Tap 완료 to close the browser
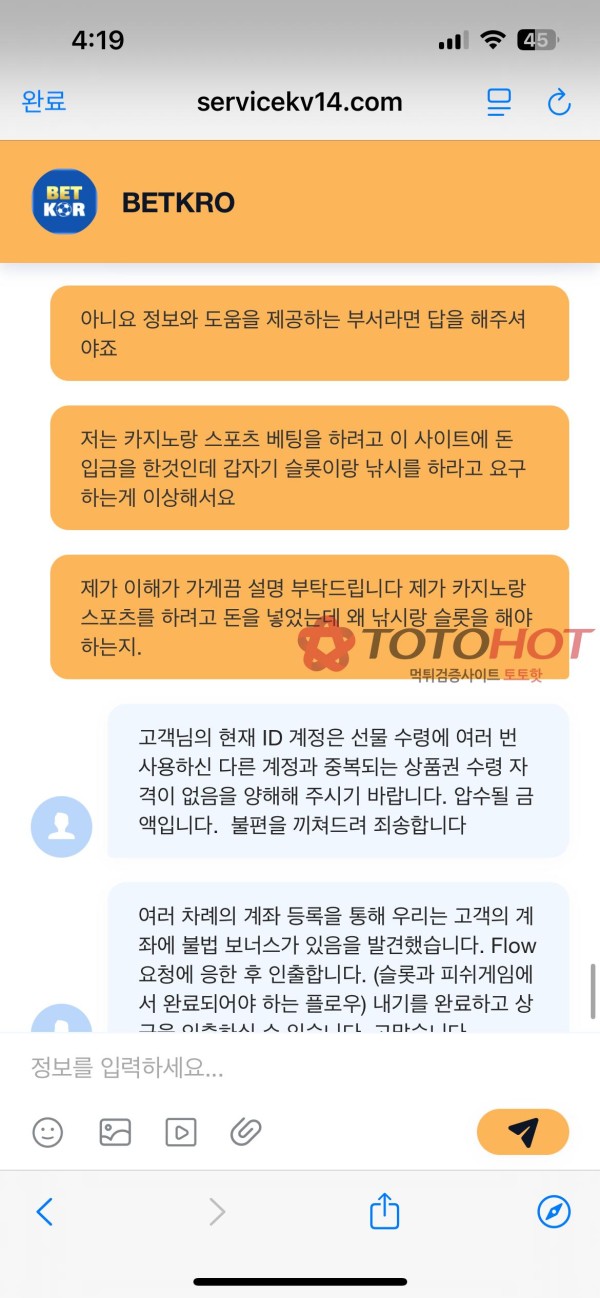600x1298 pixels. (x=43, y=101)
